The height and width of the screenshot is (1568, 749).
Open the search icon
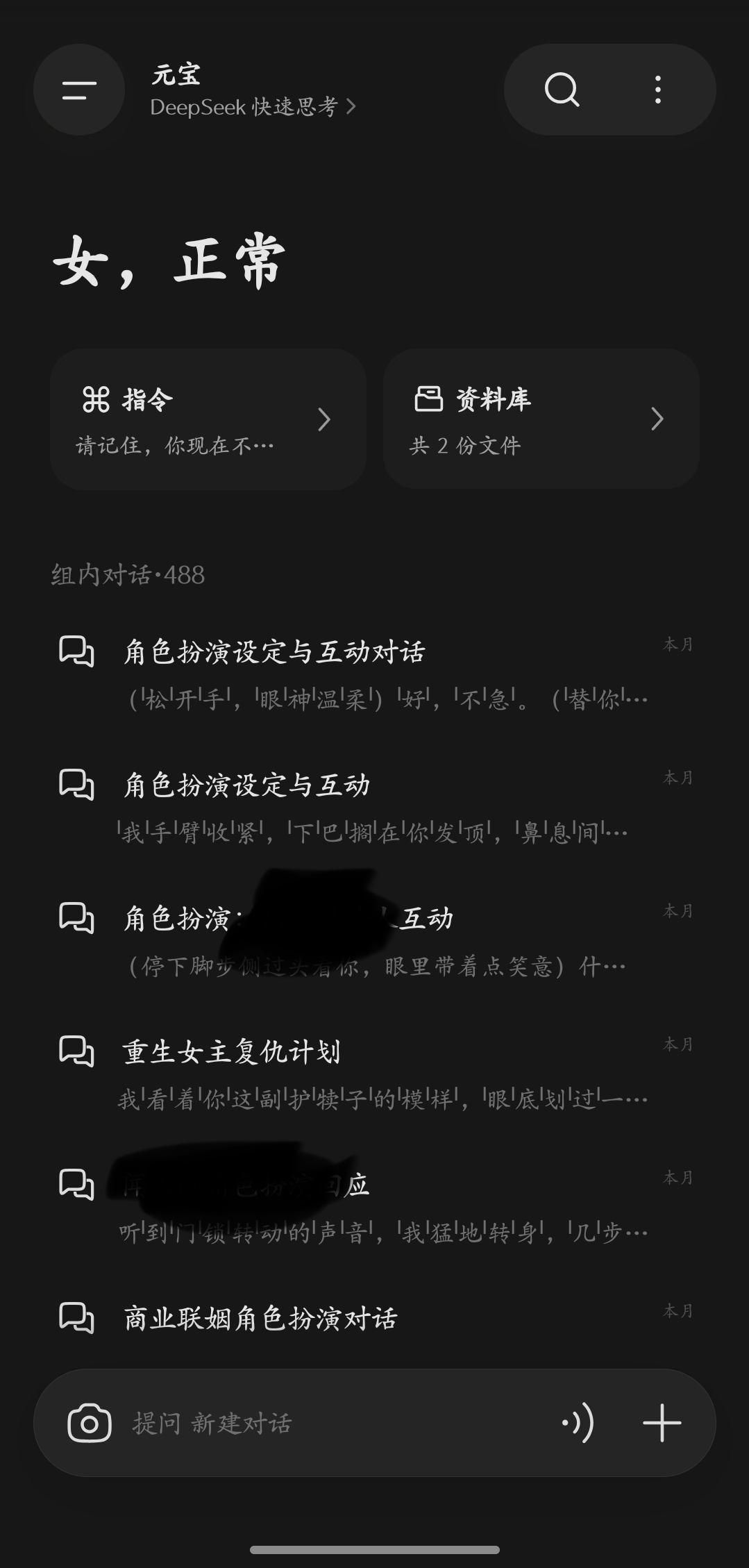pyautogui.click(x=562, y=90)
